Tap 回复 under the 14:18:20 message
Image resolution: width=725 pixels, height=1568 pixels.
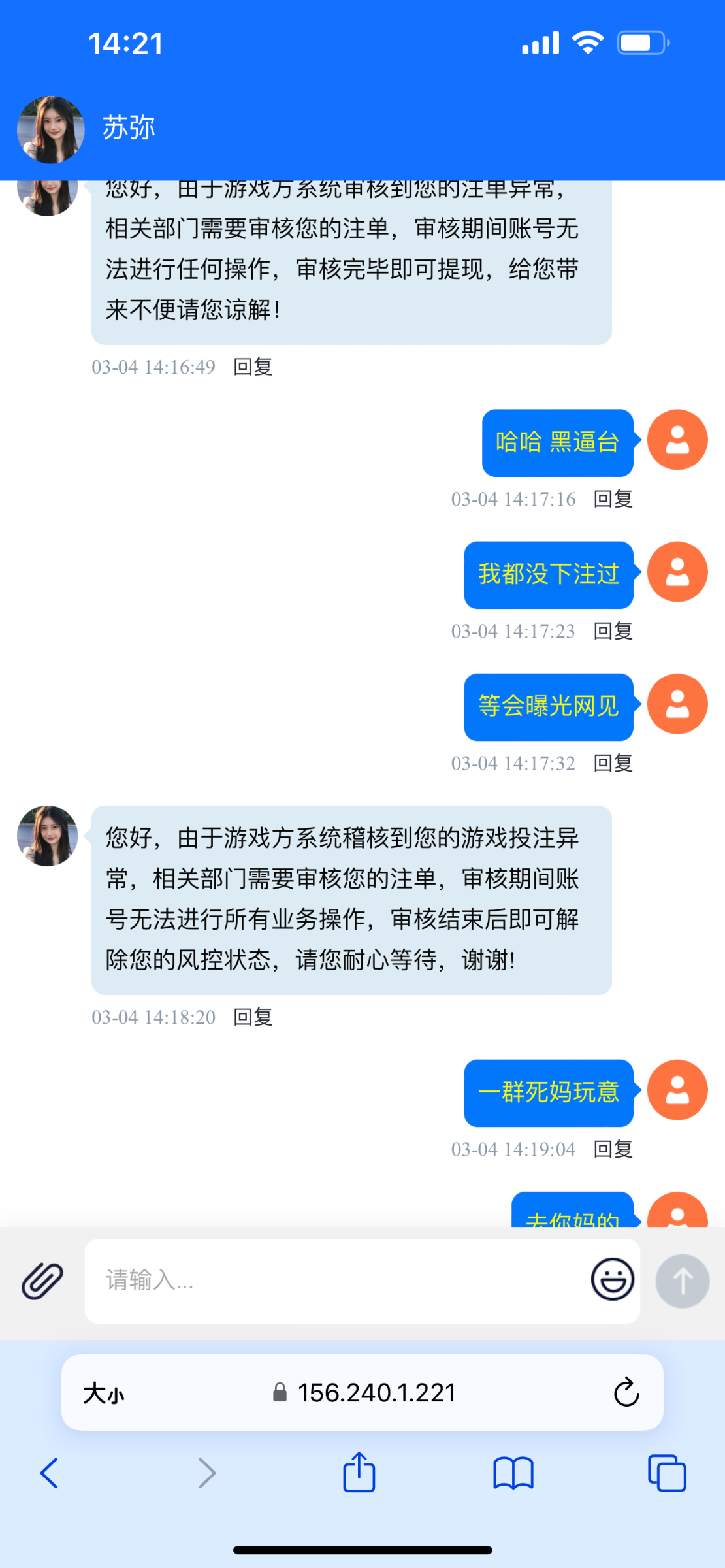pyautogui.click(x=254, y=1017)
